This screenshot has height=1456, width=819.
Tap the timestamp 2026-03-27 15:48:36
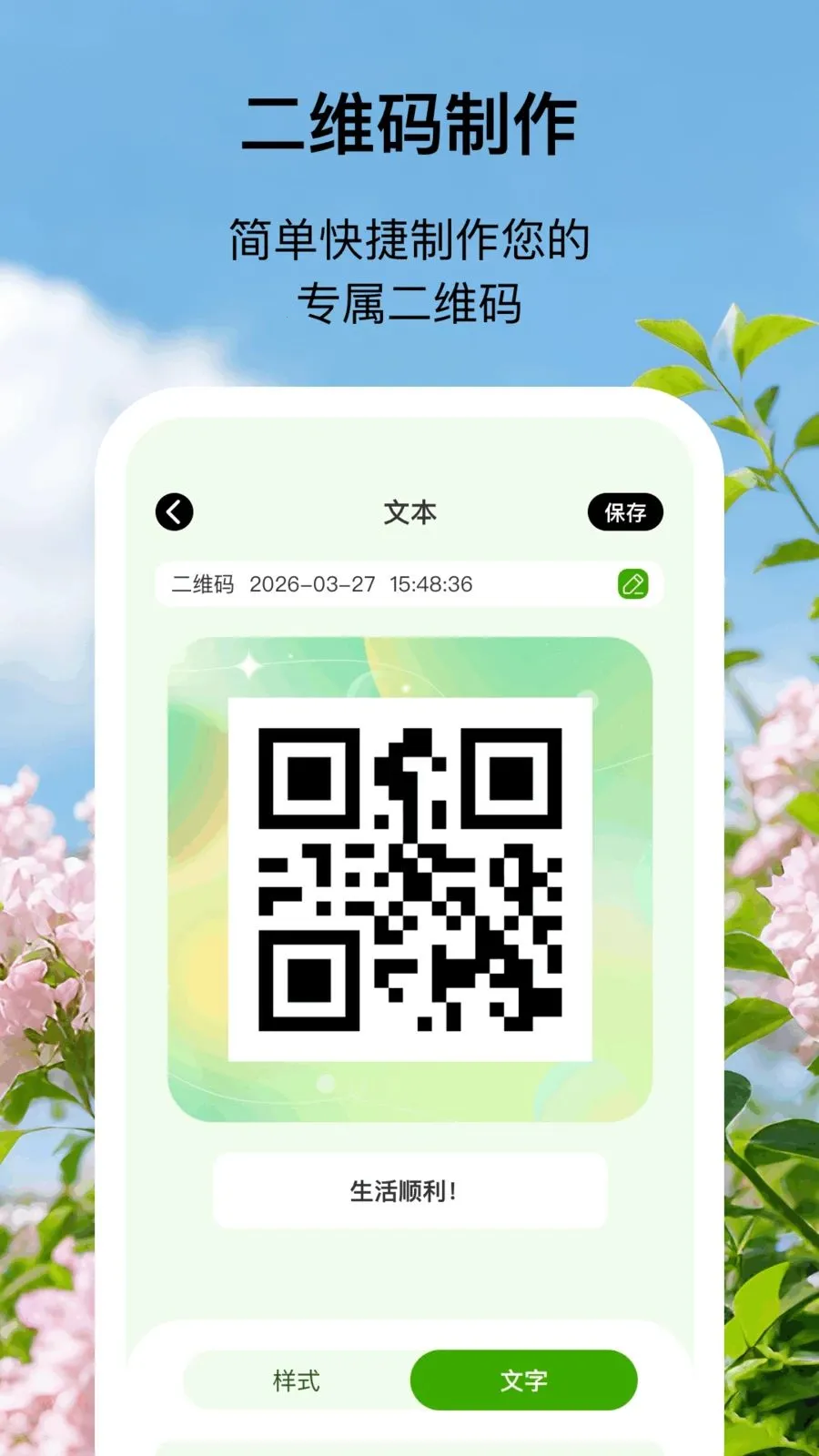point(362,585)
